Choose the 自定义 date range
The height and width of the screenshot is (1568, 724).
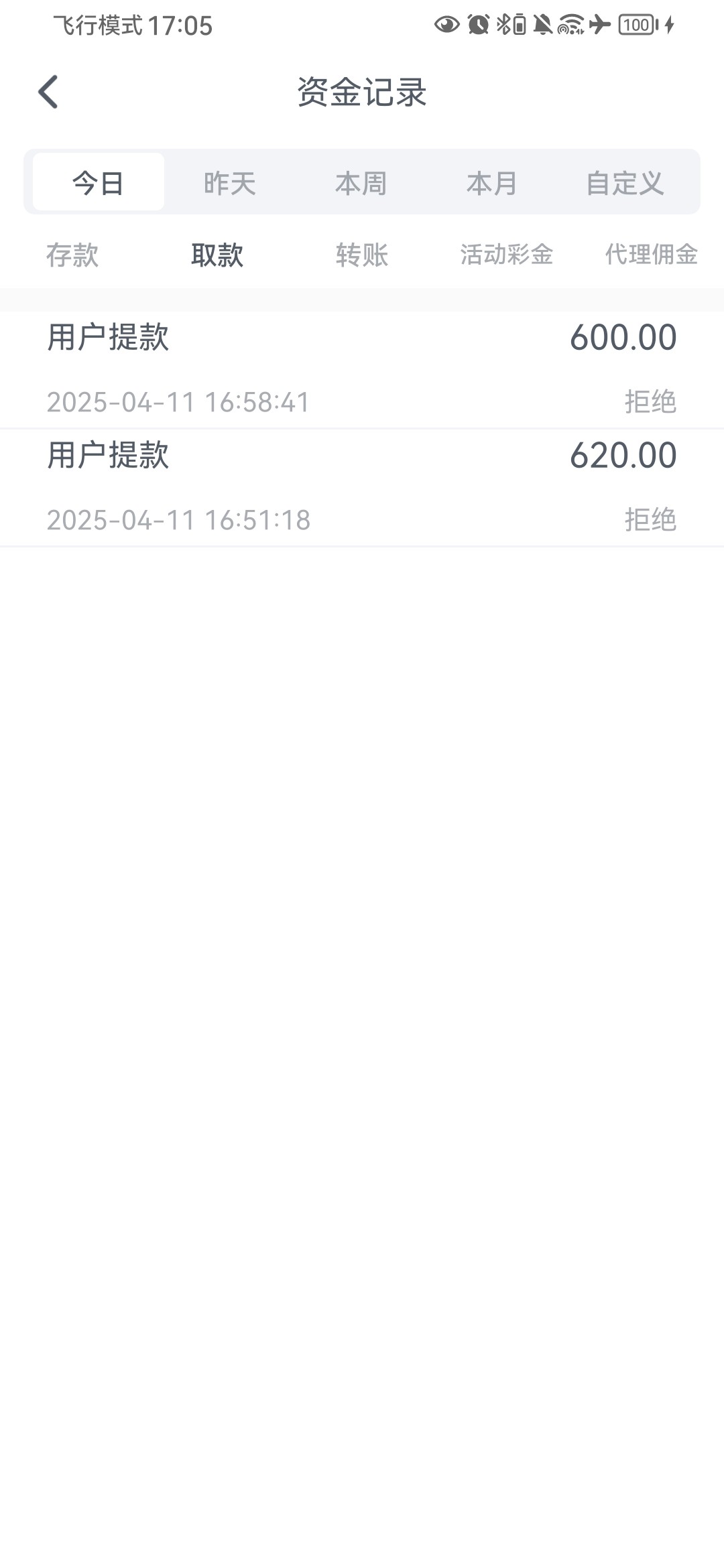tap(625, 182)
